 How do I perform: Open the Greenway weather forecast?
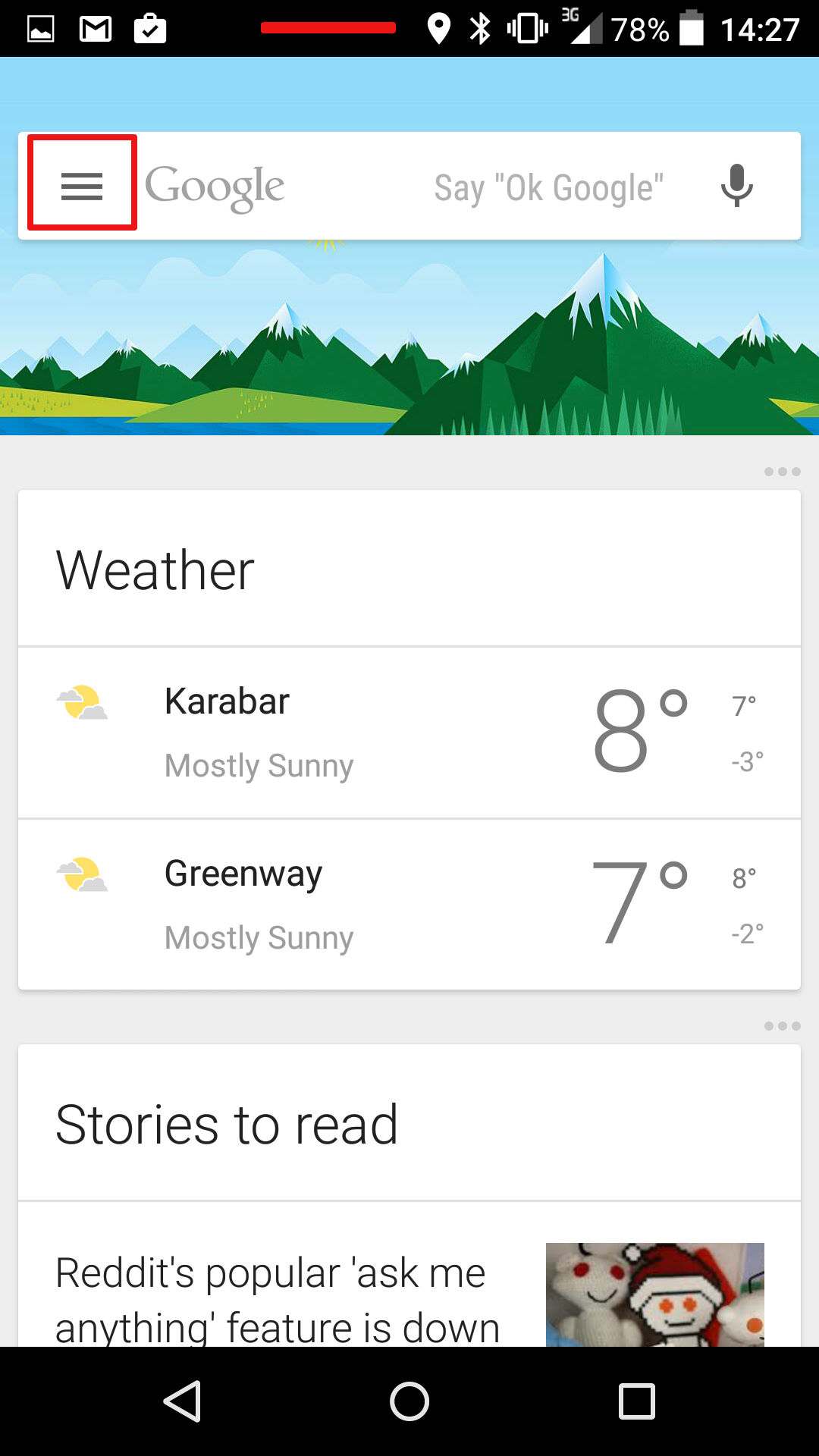409,904
